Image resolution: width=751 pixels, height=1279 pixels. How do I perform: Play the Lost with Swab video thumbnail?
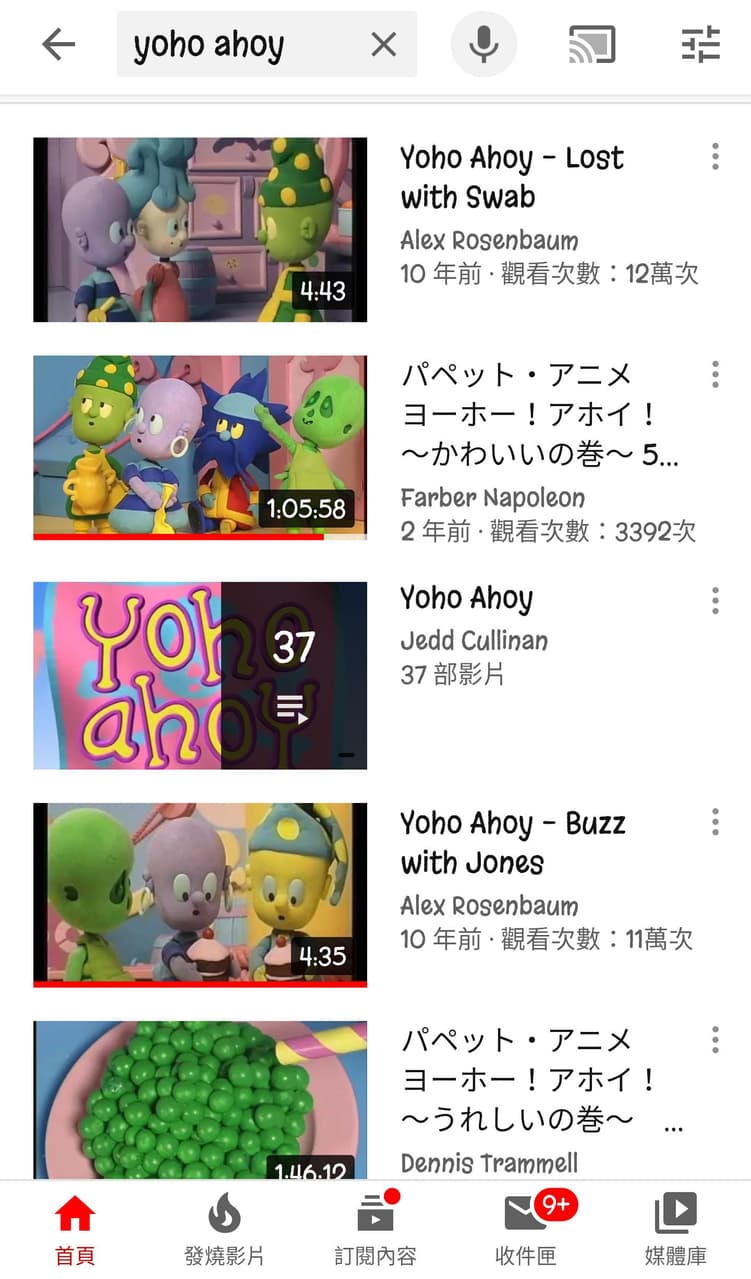200,230
